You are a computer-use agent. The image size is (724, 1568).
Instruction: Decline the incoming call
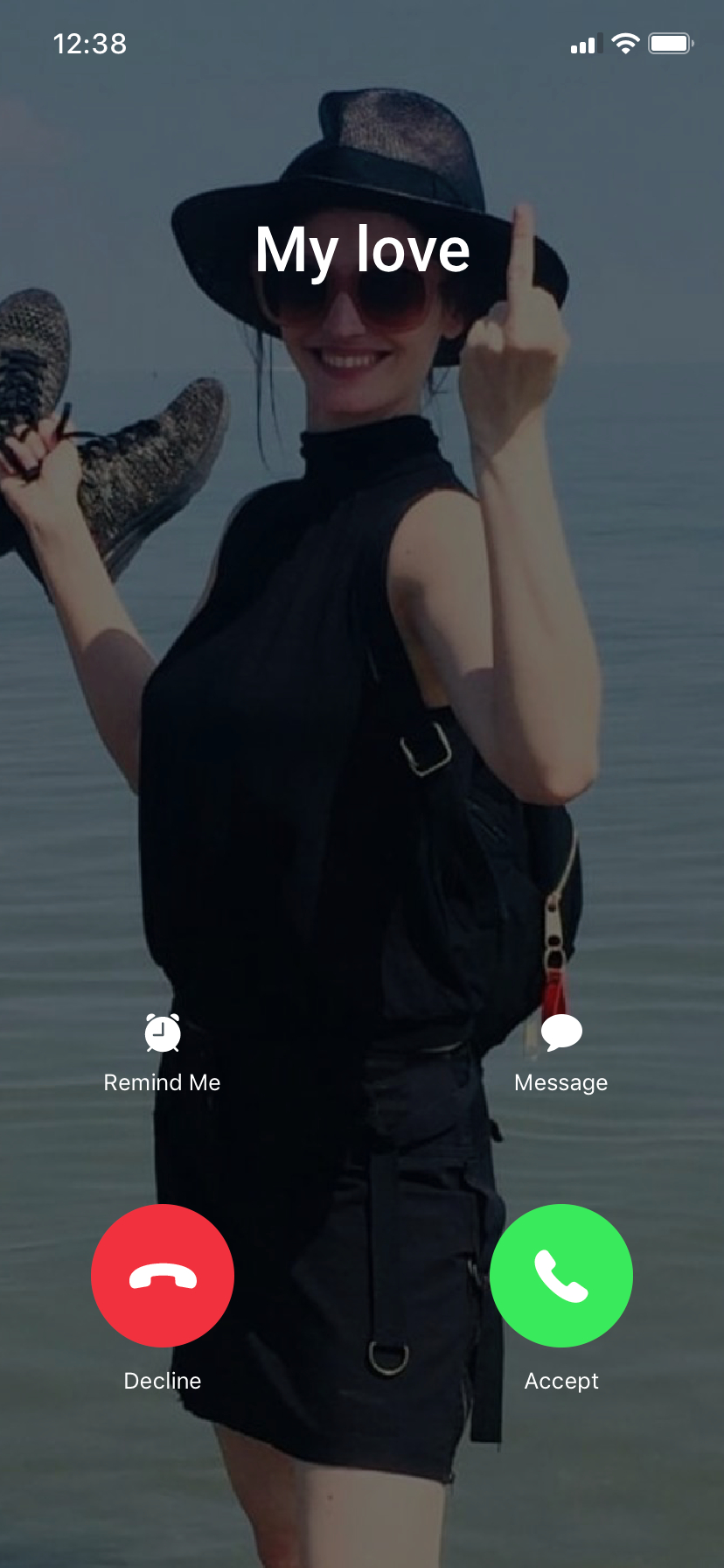point(163,1275)
